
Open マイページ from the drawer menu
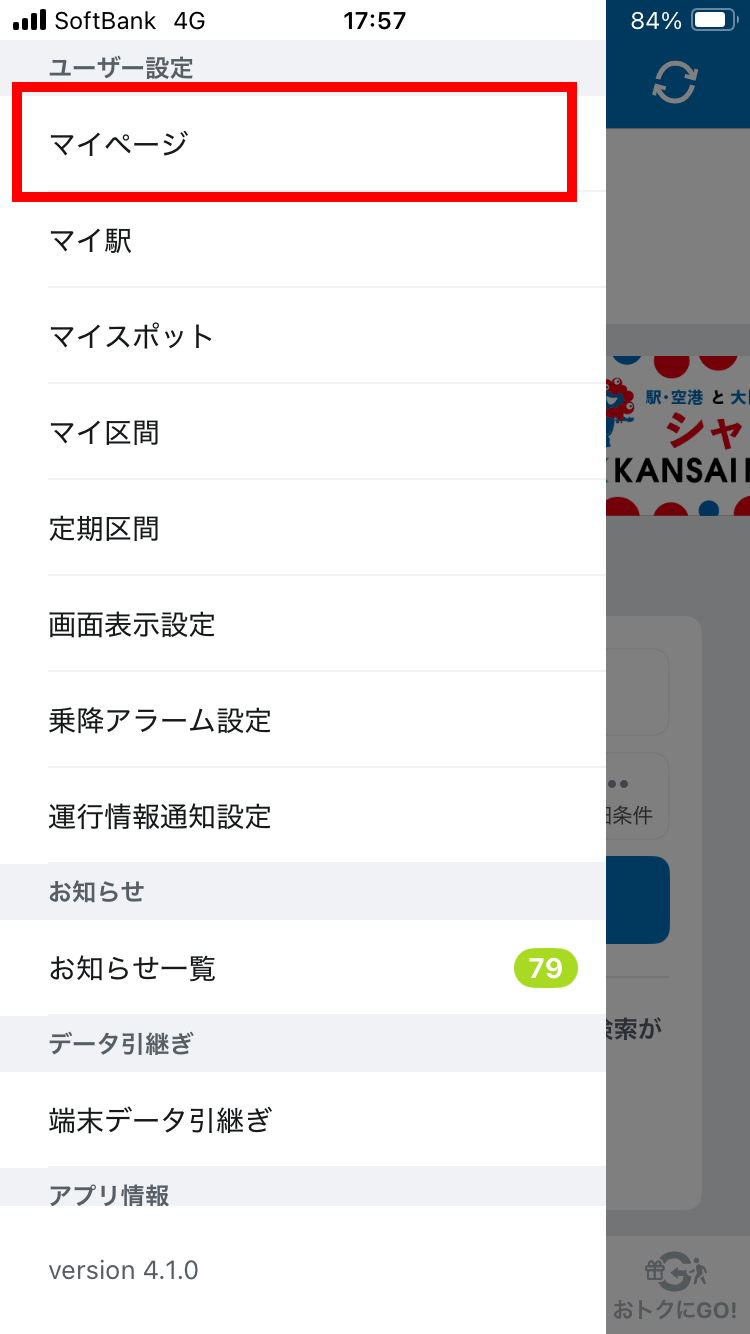click(x=303, y=144)
